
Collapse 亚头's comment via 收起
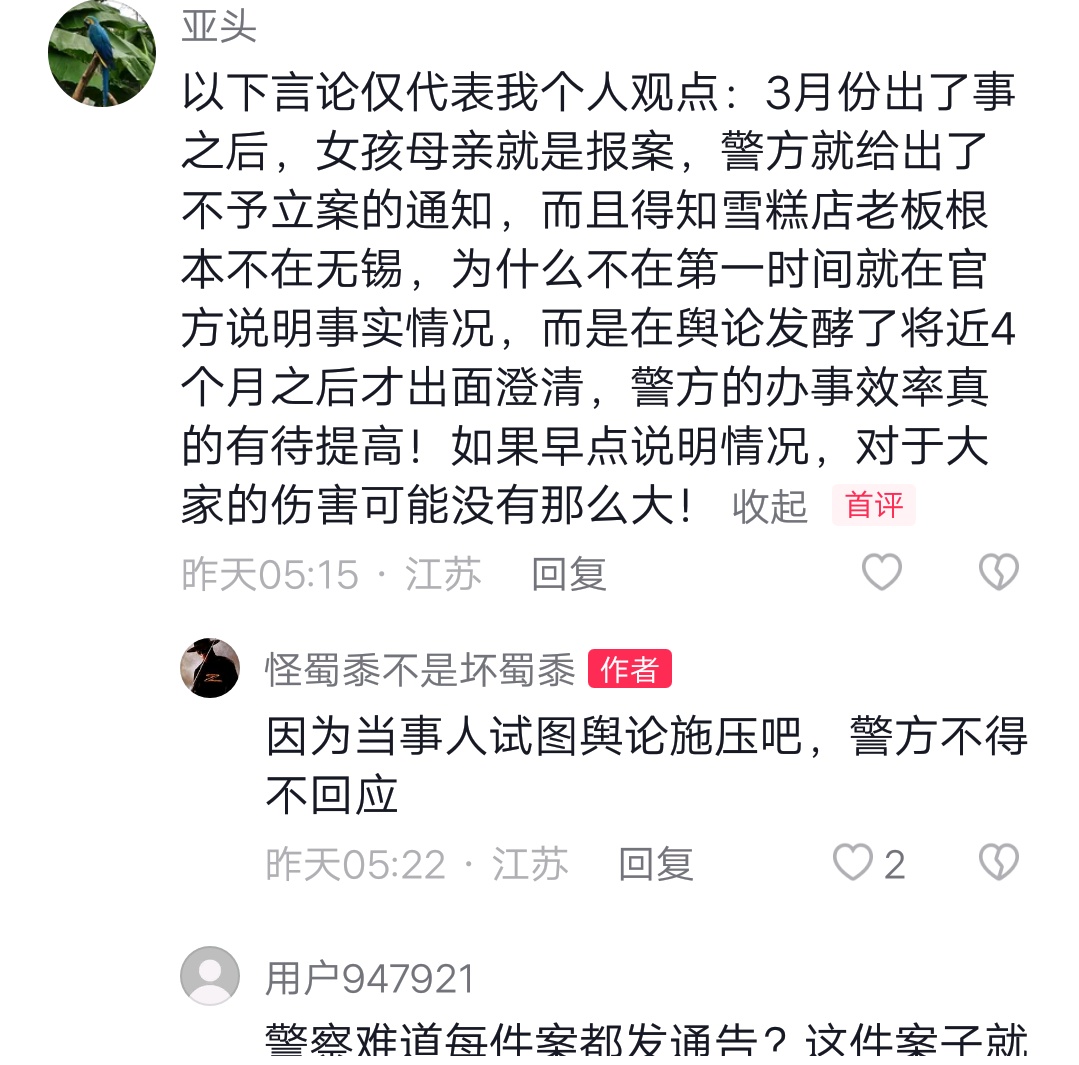(x=769, y=507)
